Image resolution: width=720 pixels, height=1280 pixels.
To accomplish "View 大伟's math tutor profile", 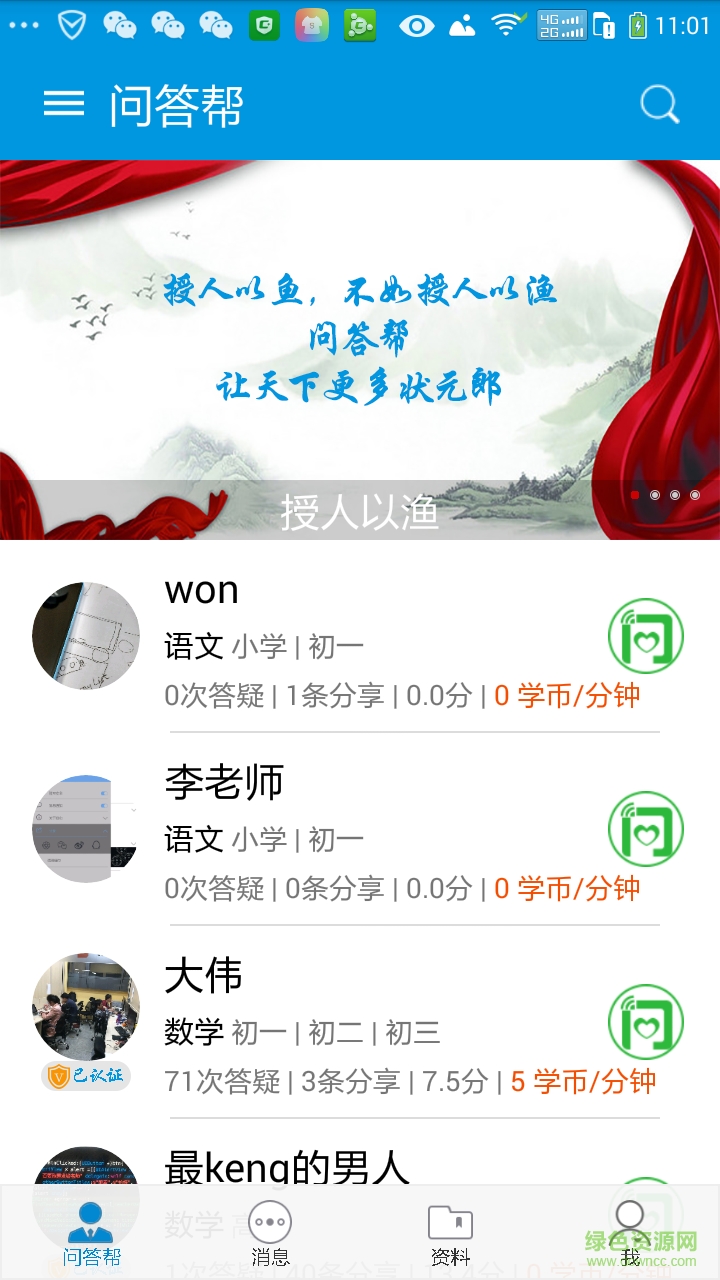I will (330, 1025).
